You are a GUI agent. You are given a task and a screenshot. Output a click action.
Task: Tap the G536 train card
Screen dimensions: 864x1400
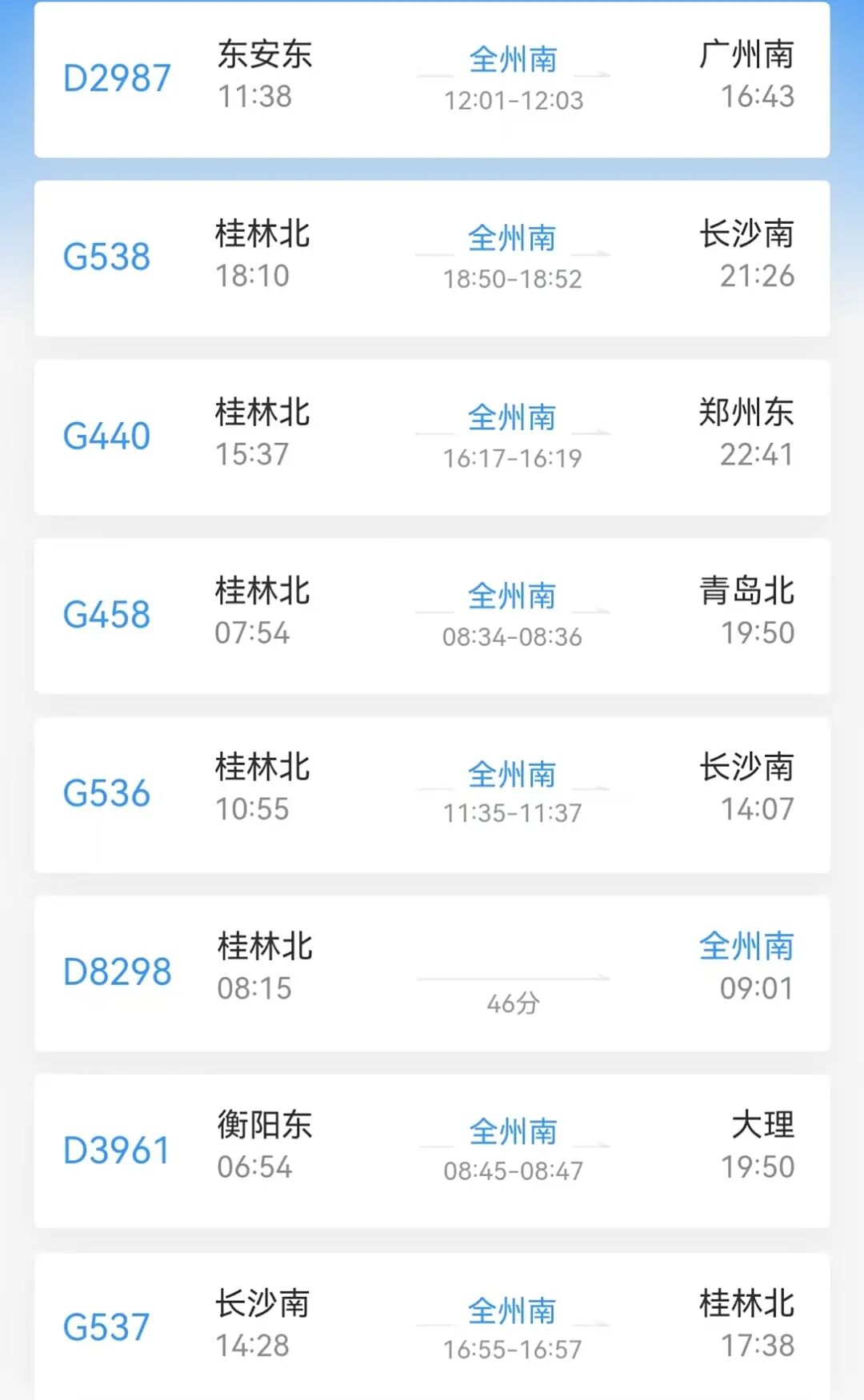[x=432, y=794]
